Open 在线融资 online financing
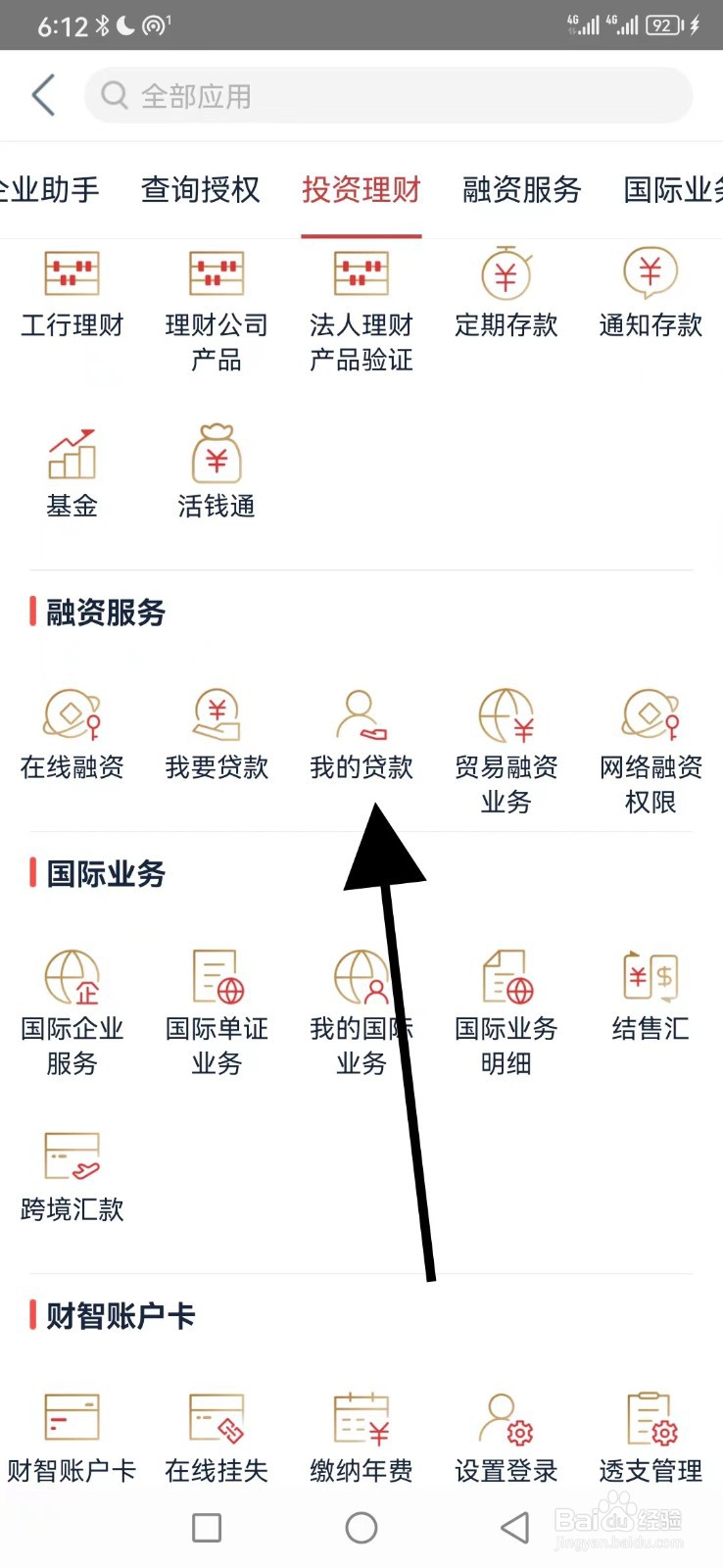Image resolution: width=723 pixels, height=1568 pixels. [x=72, y=730]
